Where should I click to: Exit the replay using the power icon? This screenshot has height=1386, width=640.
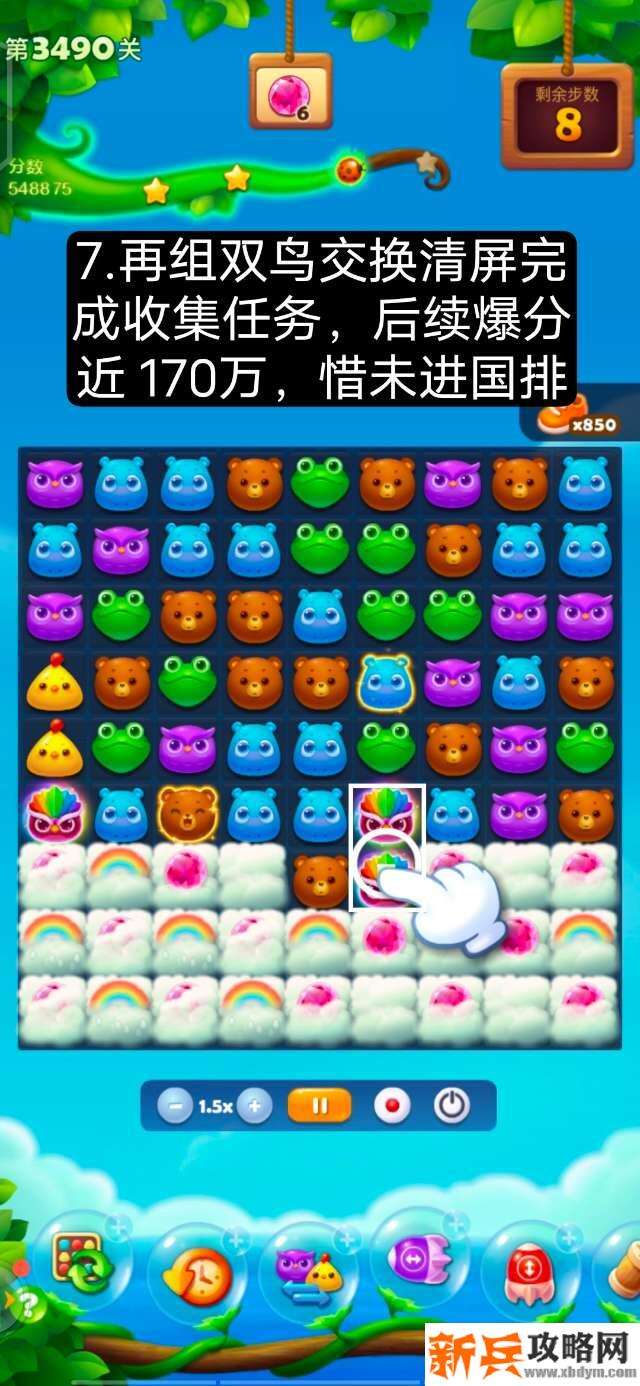[452, 1107]
